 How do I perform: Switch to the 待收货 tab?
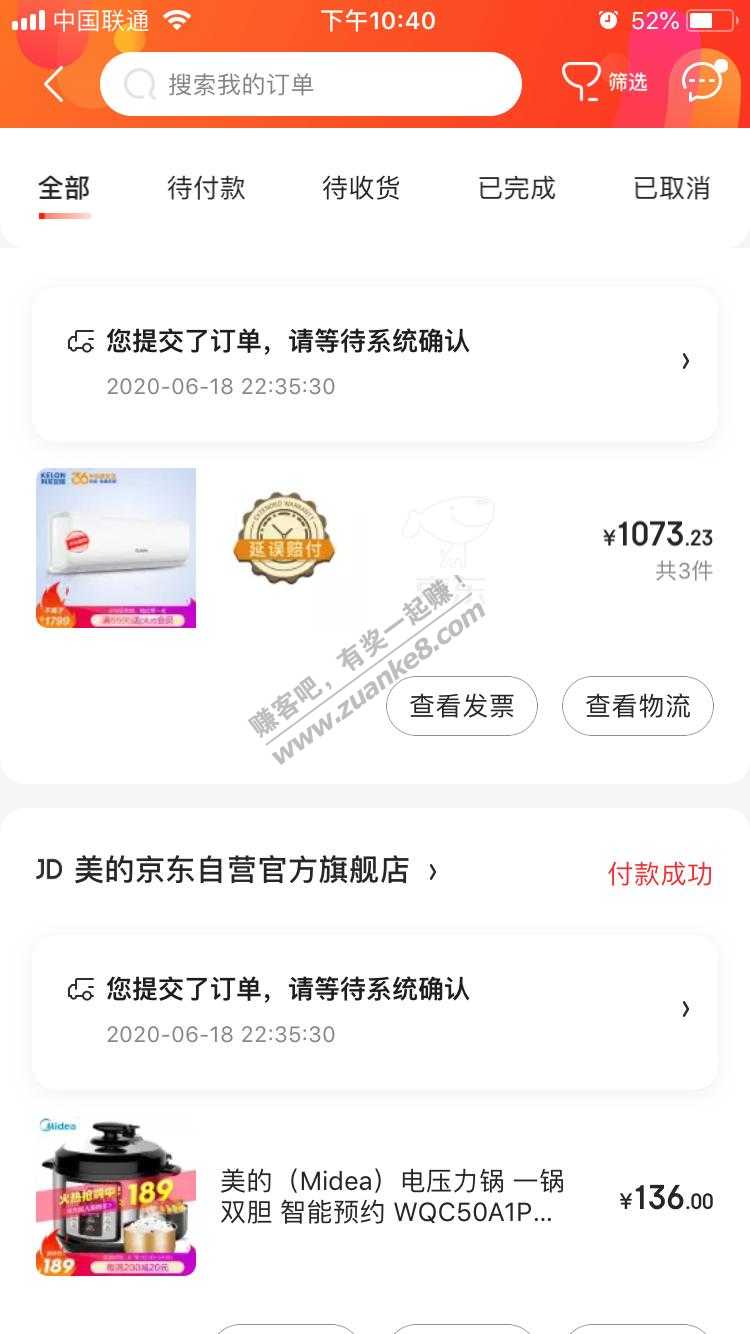point(361,188)
